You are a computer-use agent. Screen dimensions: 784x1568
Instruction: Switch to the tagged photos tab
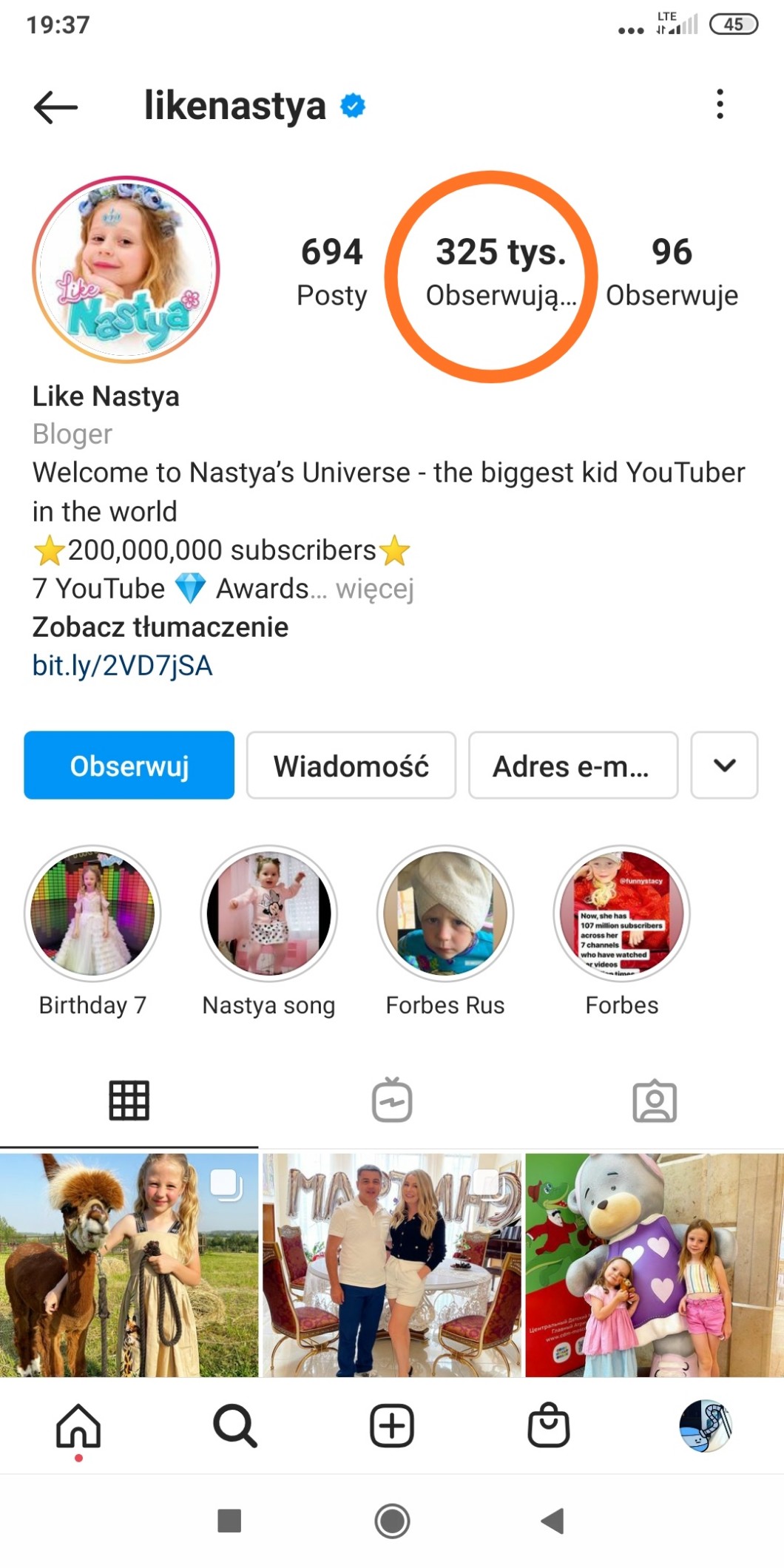(x=655, y=1101)
